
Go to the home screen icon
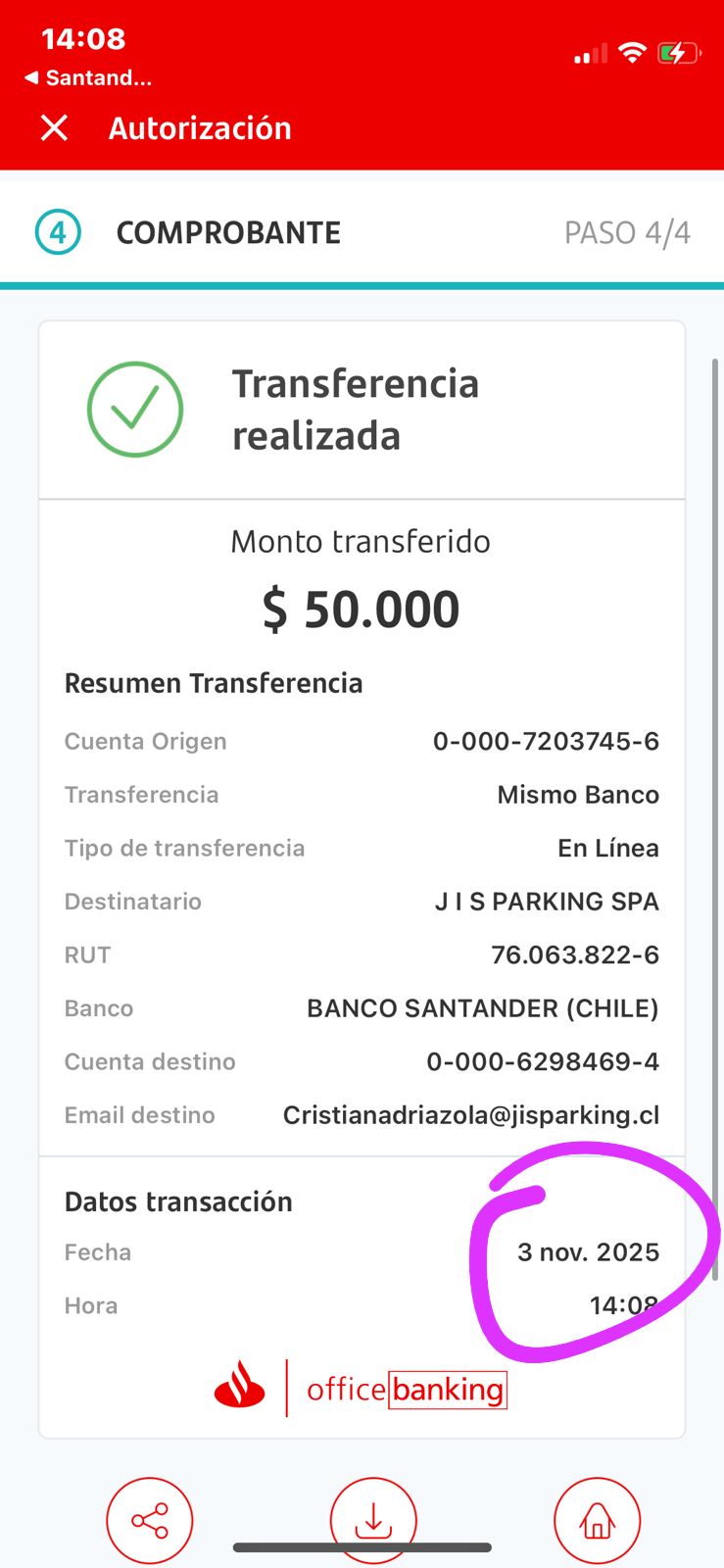point(597,1520)
